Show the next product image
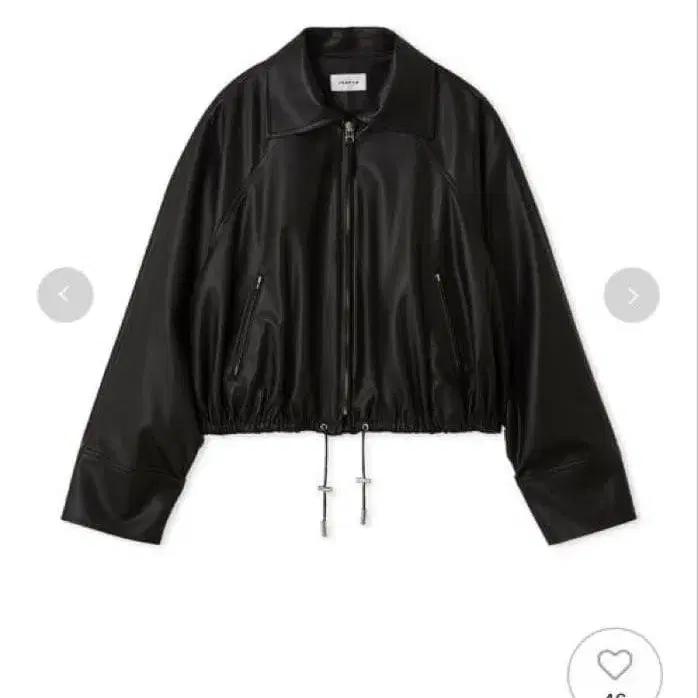The image size is (698, 698). coord(631,295)
